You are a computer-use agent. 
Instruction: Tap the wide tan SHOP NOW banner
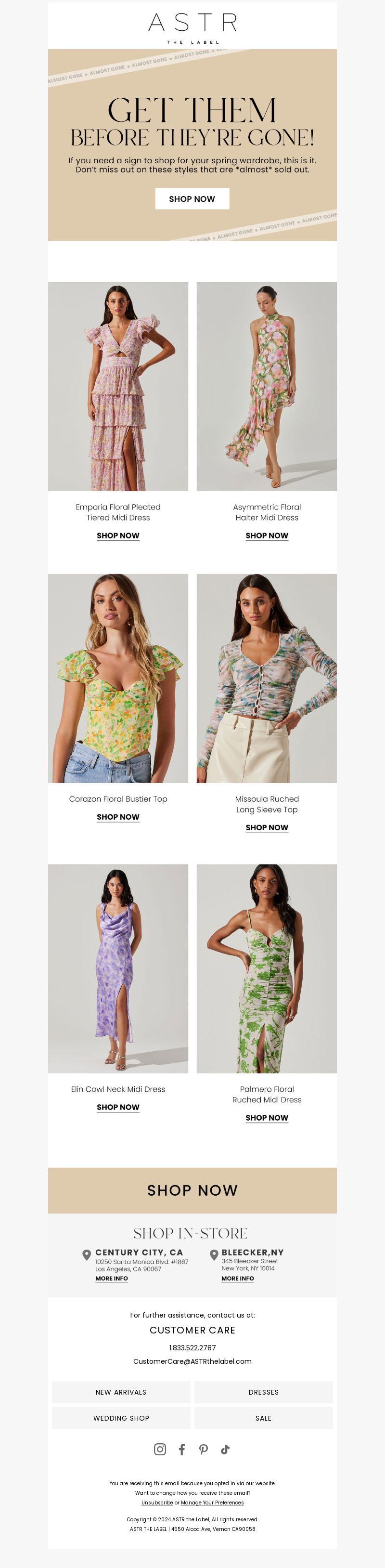[x=192, y=1190]
